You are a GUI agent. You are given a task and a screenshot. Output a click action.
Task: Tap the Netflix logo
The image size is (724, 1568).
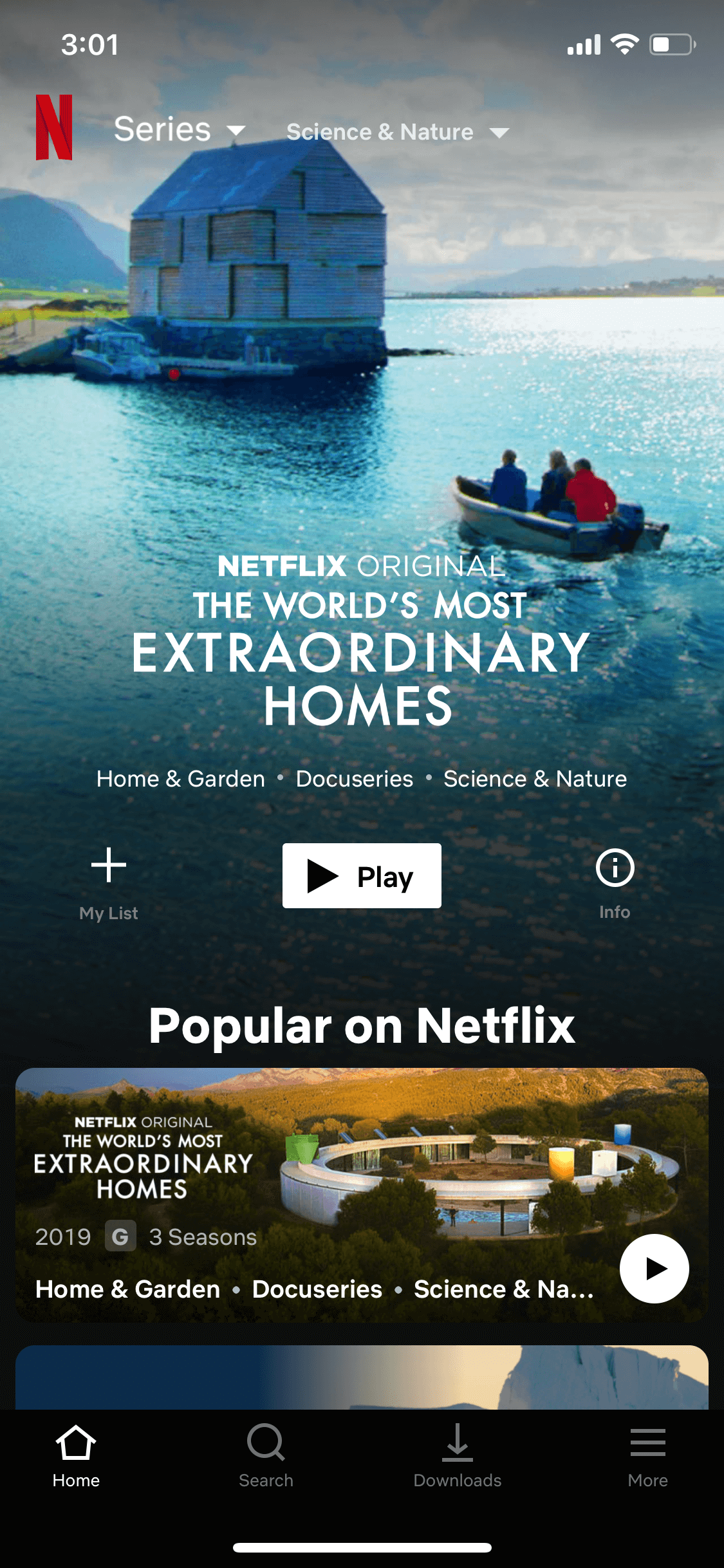point(54,127)
